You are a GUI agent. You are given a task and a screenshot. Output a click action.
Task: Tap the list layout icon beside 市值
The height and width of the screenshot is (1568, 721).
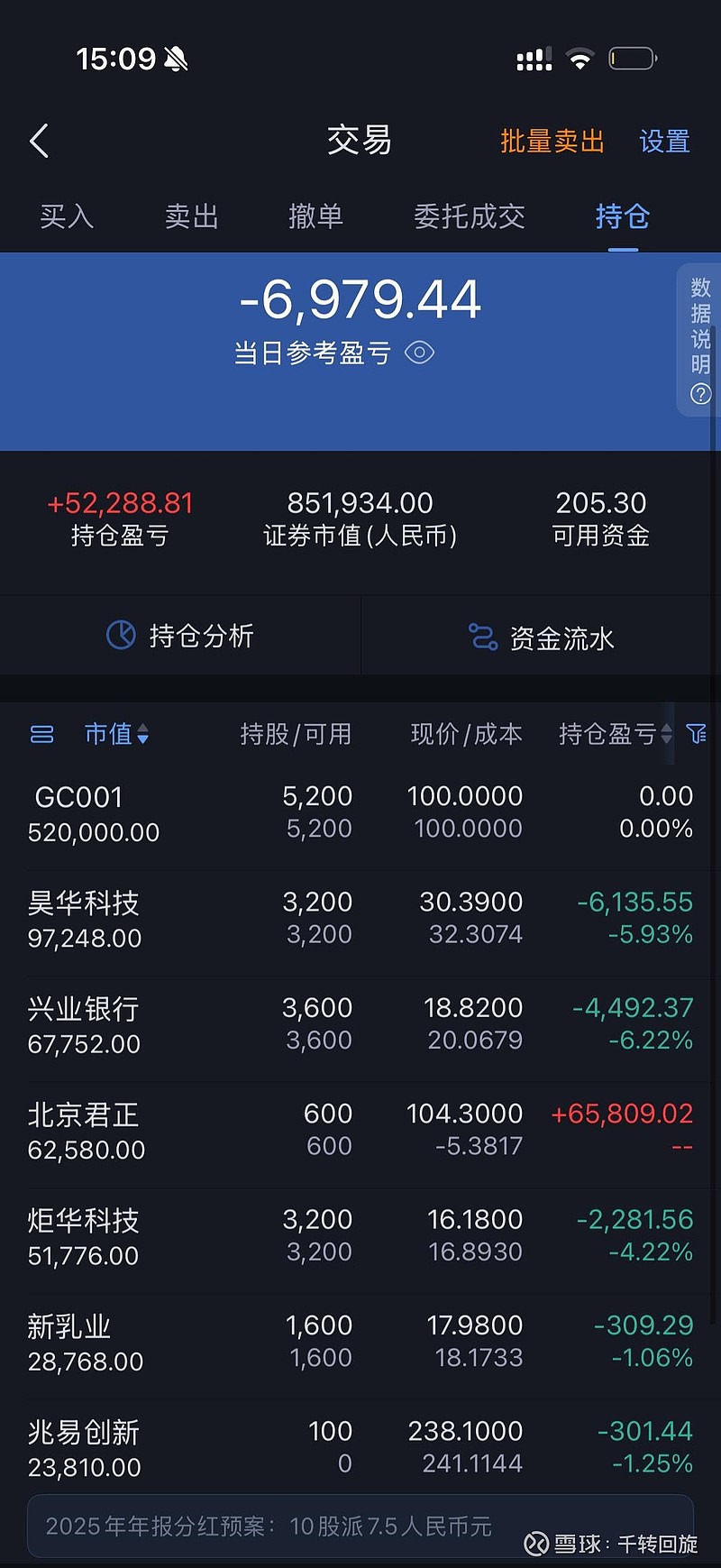(41, 735)
